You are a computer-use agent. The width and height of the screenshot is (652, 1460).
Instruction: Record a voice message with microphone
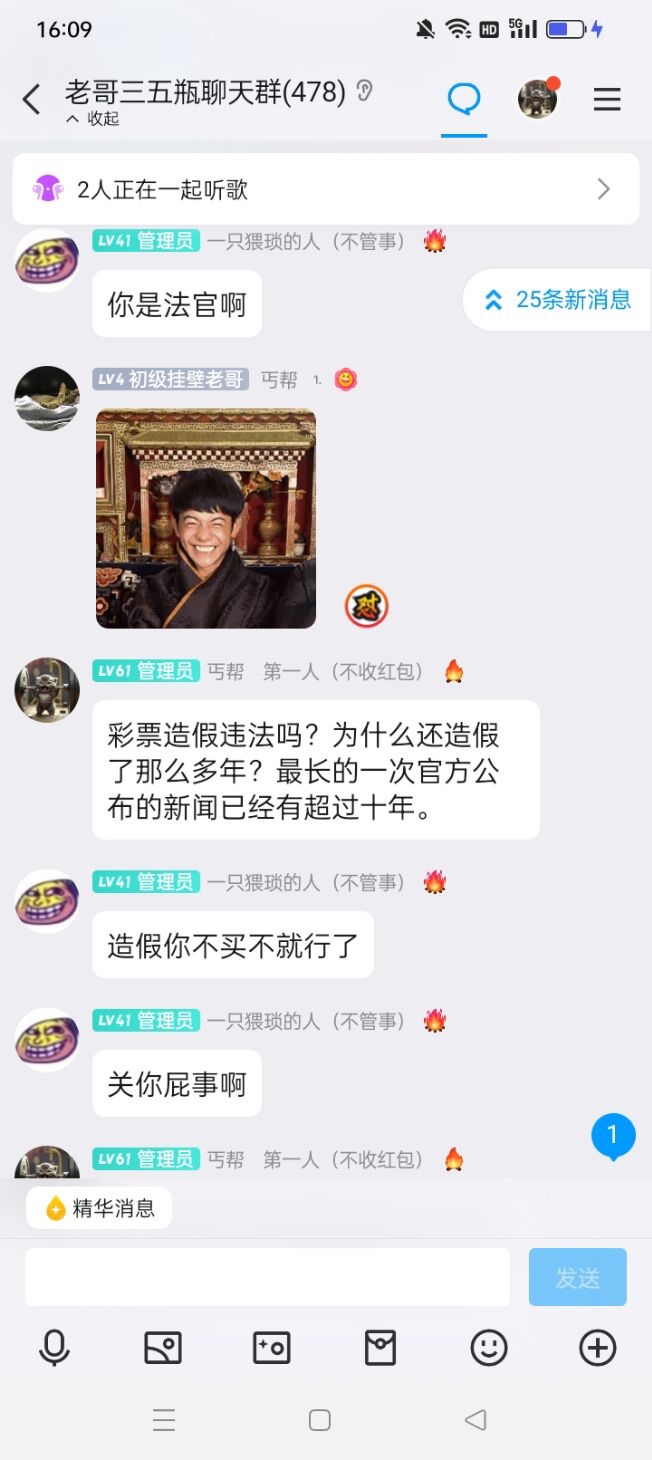54,1348
